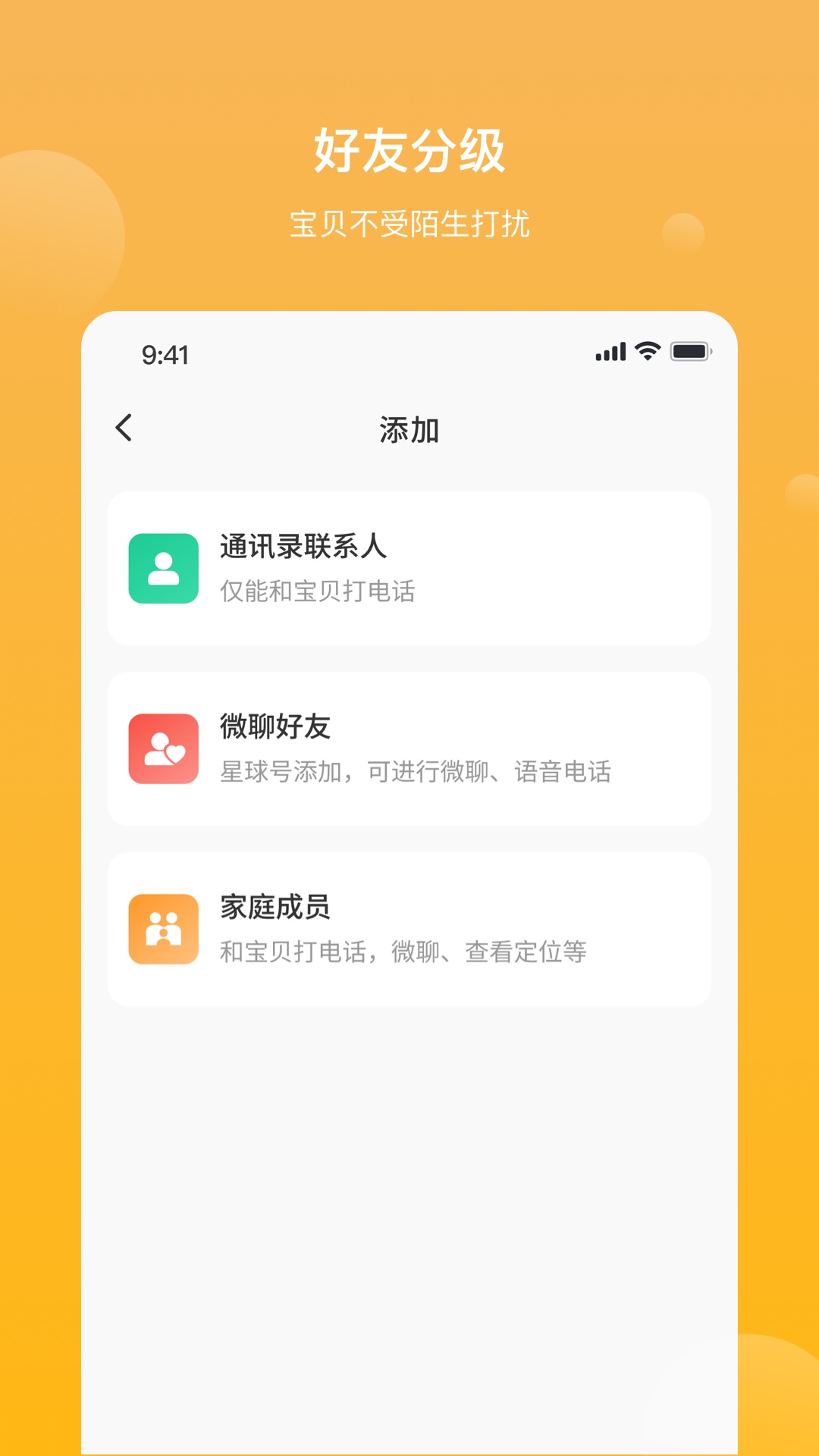Select the 微聊好友 row
The image size is (819, 1456).
pos(409,749)
